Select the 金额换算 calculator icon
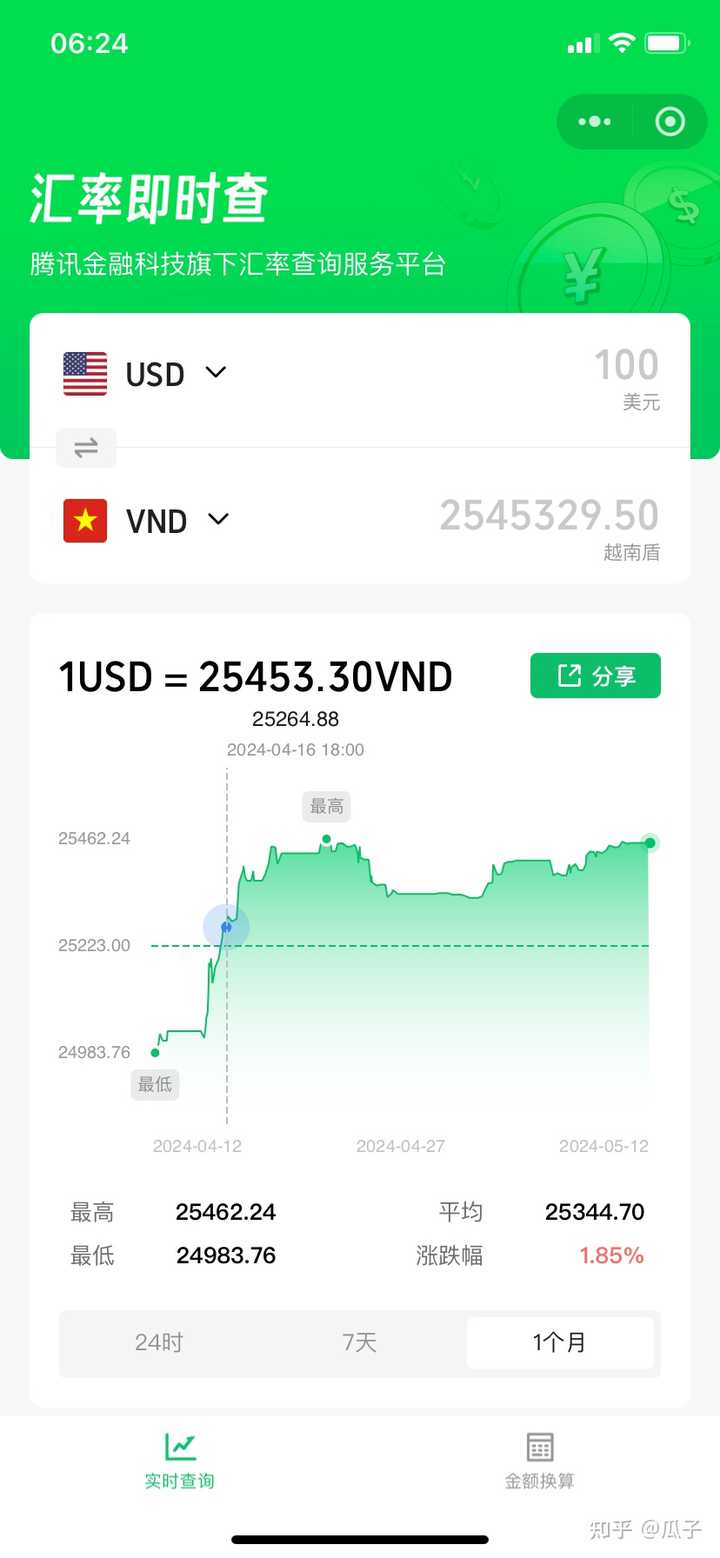 (539, 1445)
